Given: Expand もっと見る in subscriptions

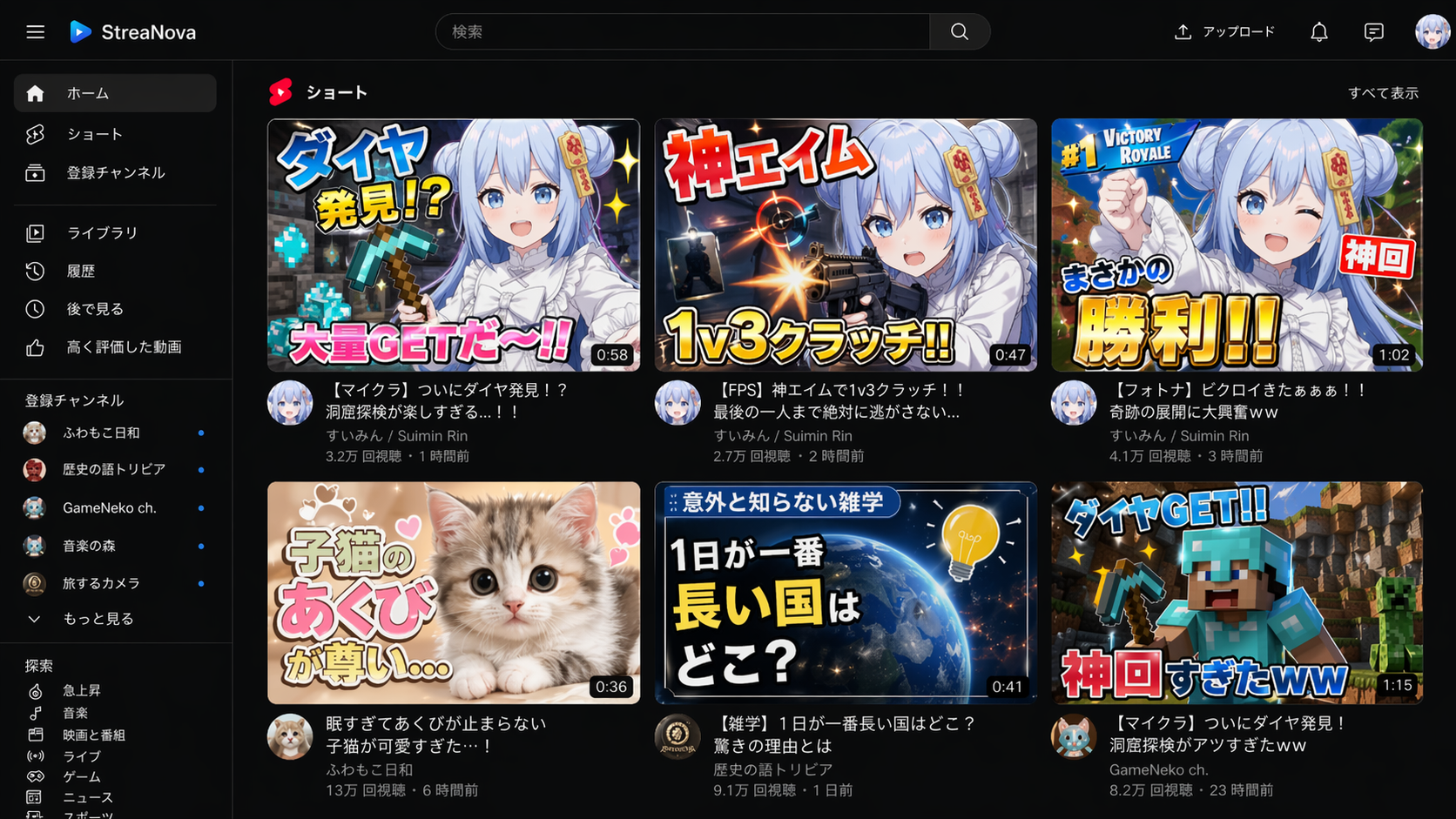Looking at the screenshot, I should point(98,619).
